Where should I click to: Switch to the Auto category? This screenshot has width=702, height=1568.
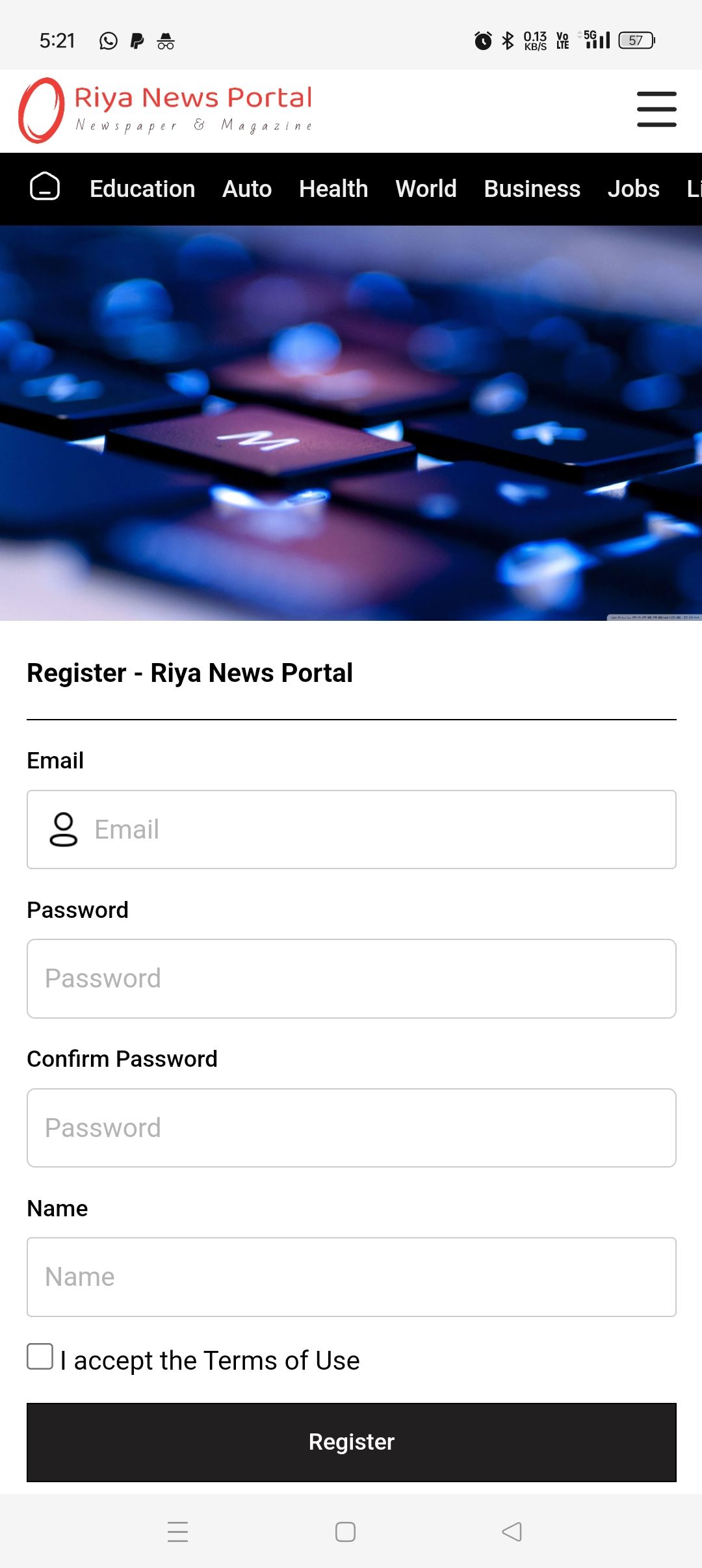pyautogui.click(x=247, y=189)
